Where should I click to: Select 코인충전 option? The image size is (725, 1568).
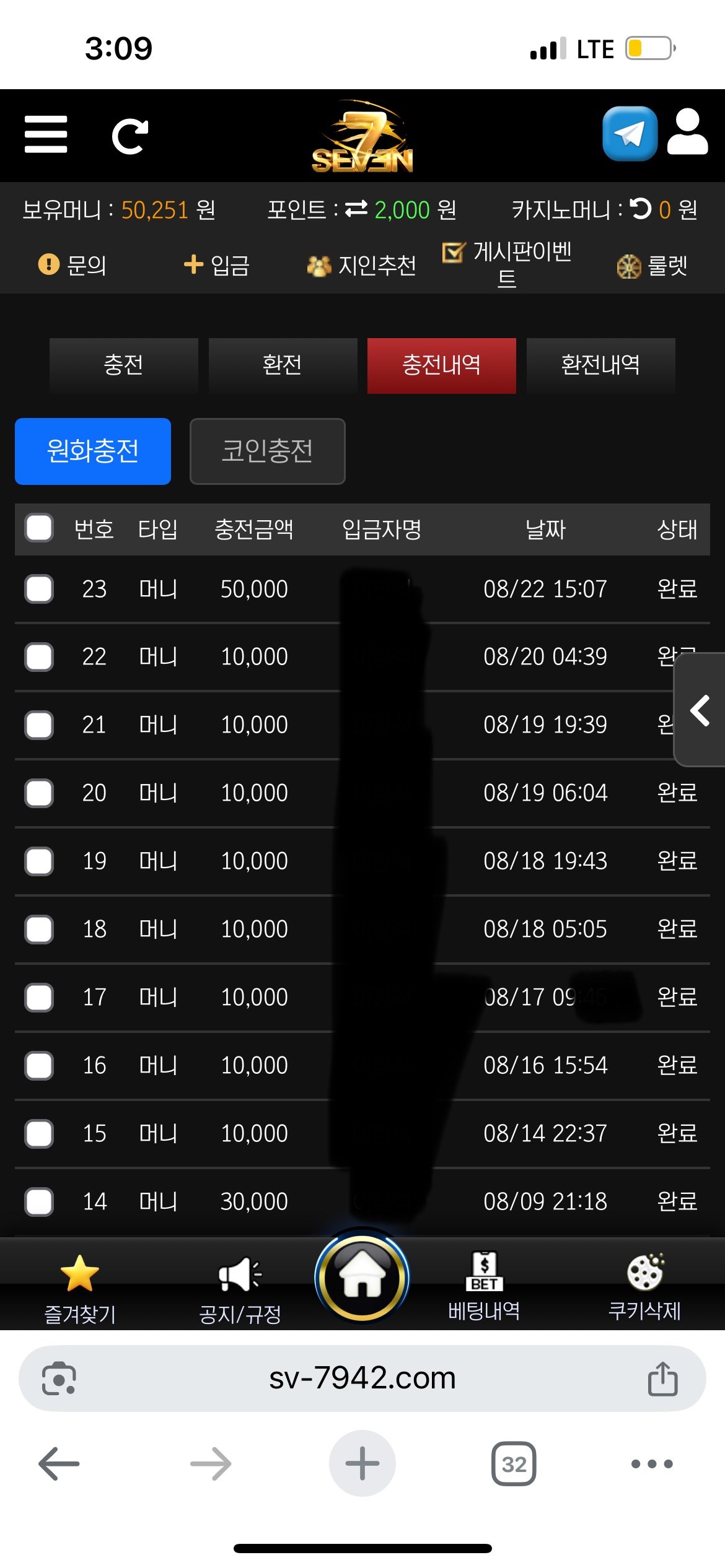267,451
